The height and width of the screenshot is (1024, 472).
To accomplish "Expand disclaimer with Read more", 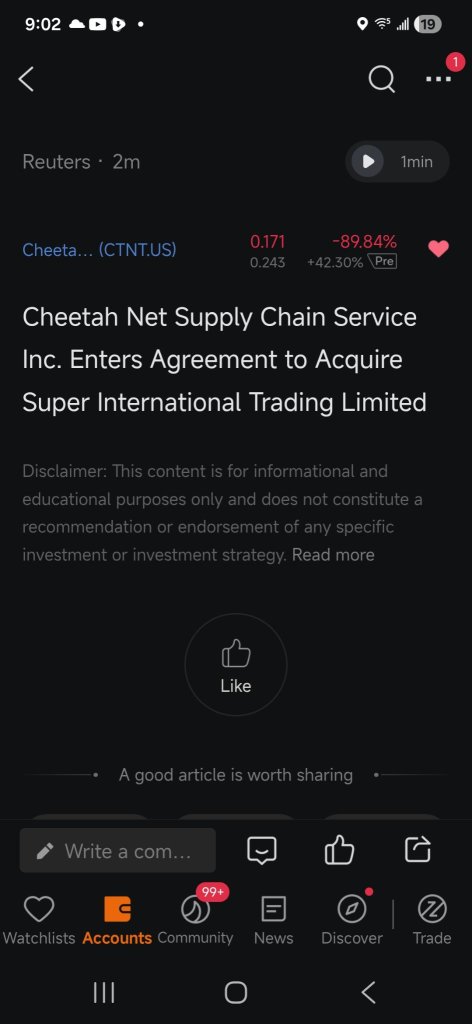I will tap(333, 555).
